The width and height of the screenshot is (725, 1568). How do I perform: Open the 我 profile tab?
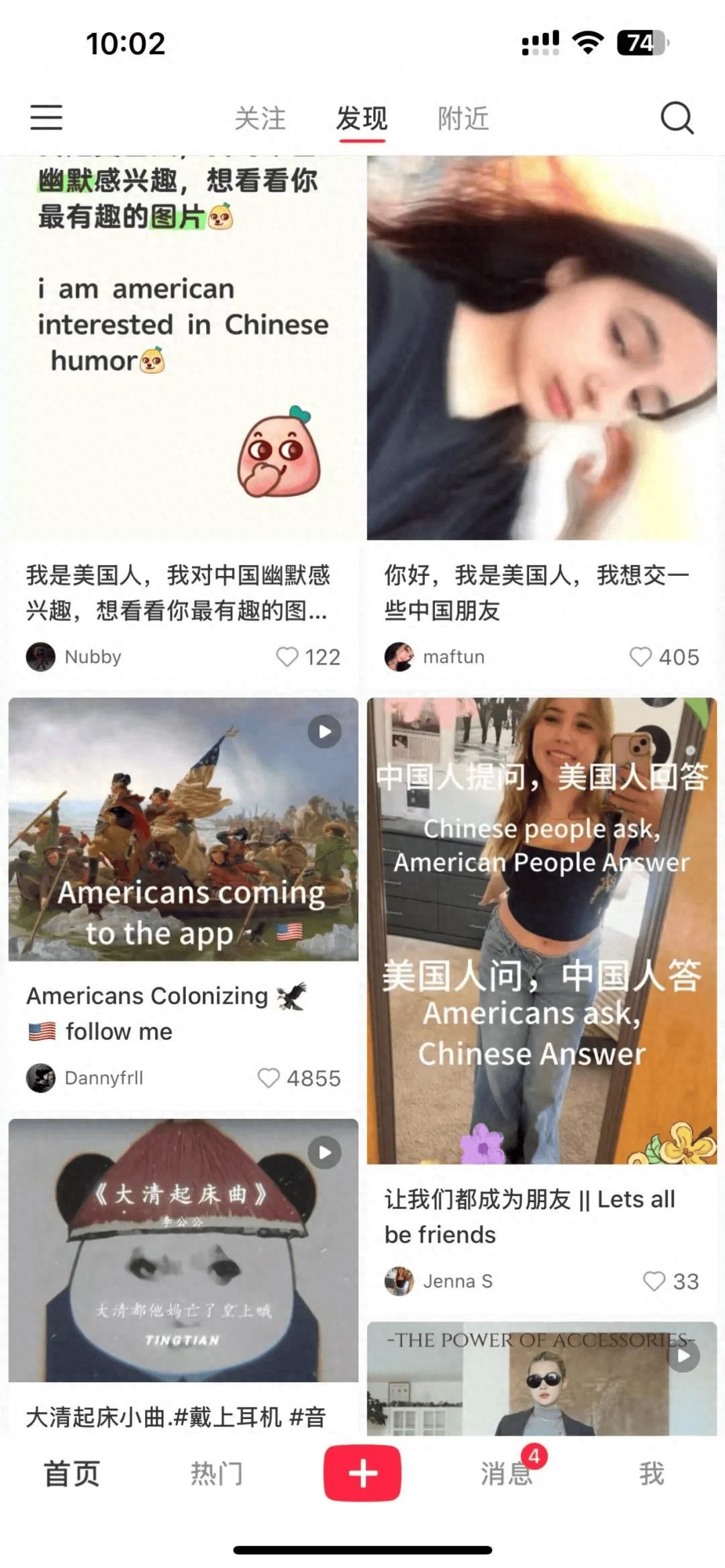651,1474
